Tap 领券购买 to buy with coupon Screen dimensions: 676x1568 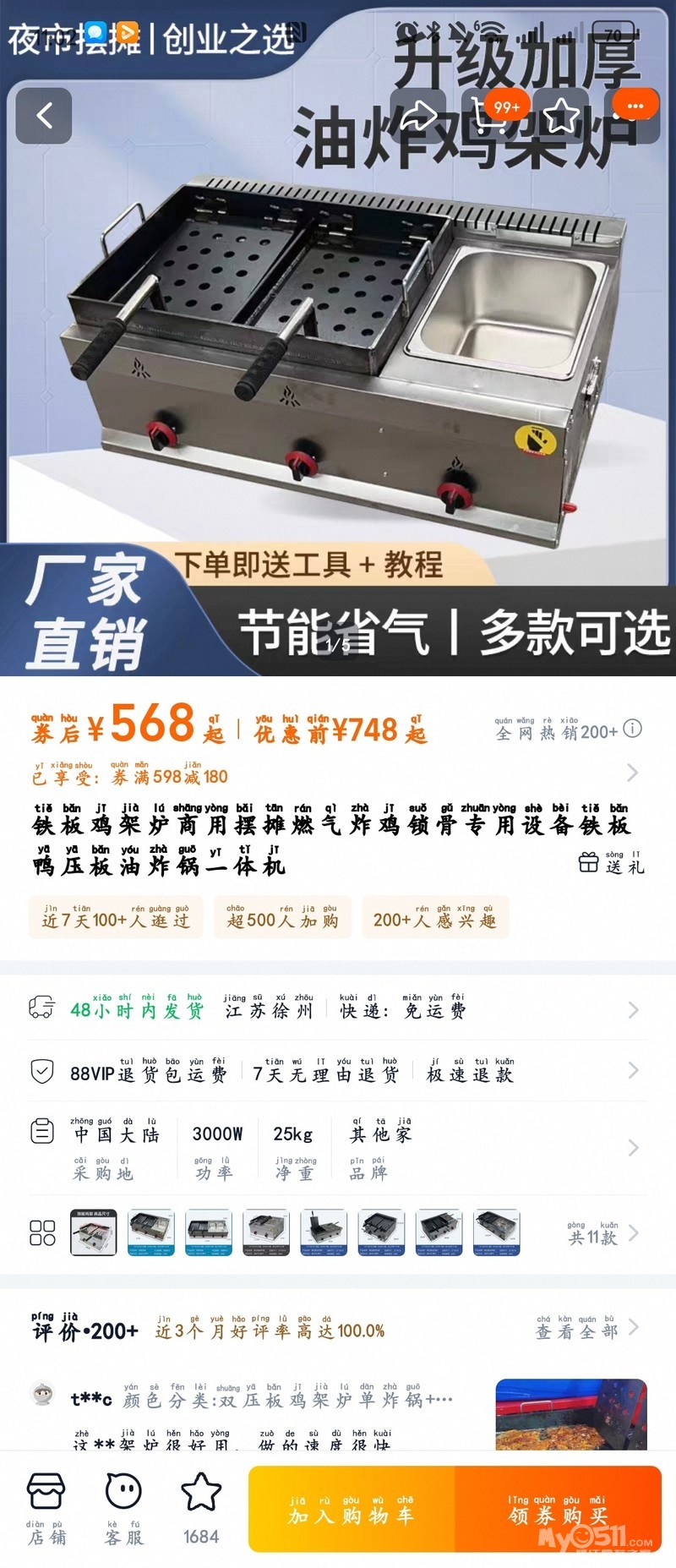coord(559,1509)
